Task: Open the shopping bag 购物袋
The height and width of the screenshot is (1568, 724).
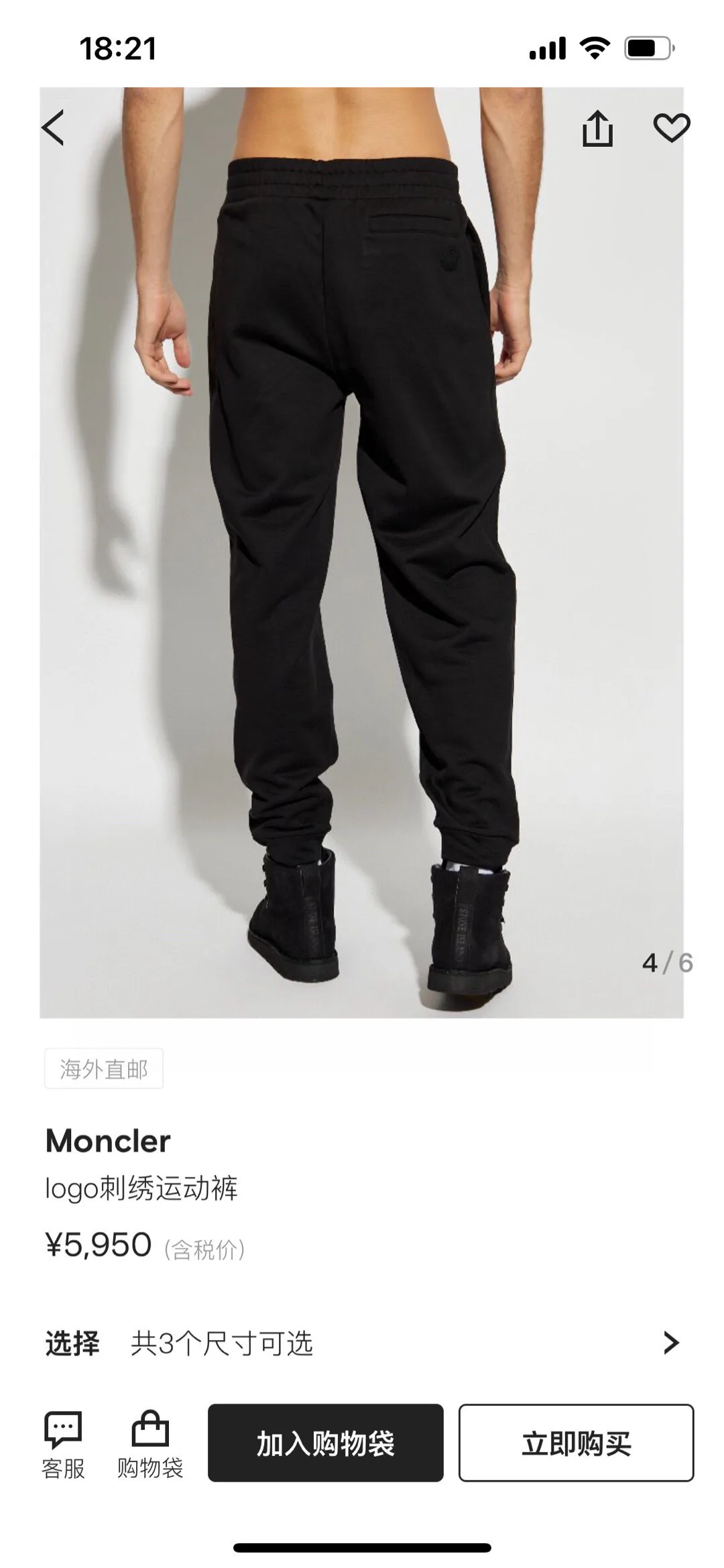Action: (150, 1444)
